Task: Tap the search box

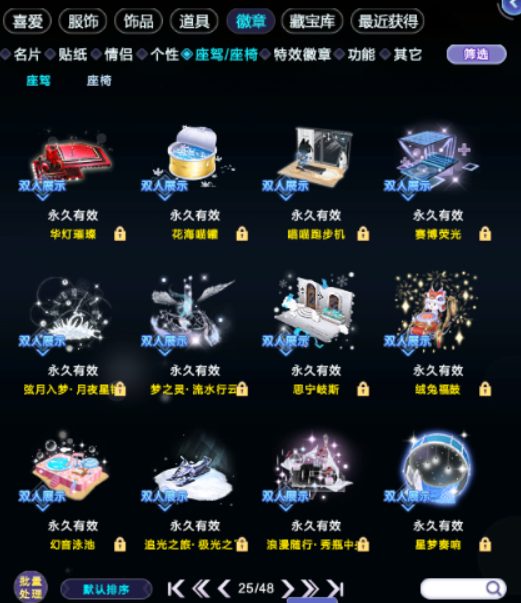Action: [x=463, y=588]
